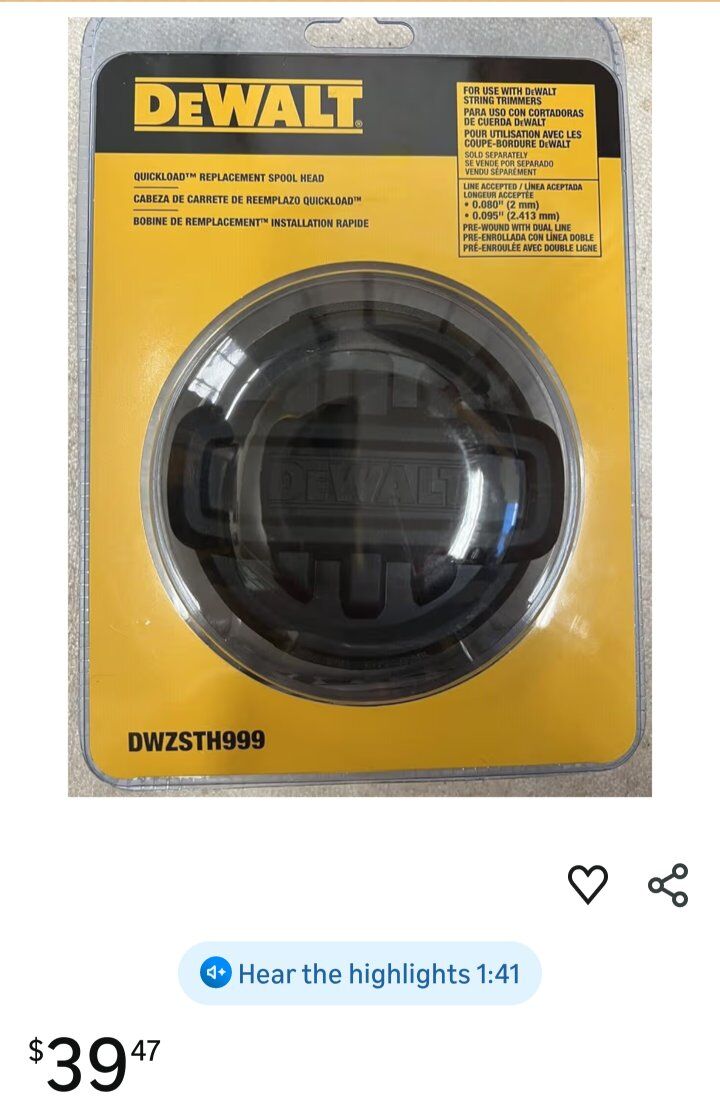Share this DeWalt product listing
720x1119 pixels.
point(668,884)
